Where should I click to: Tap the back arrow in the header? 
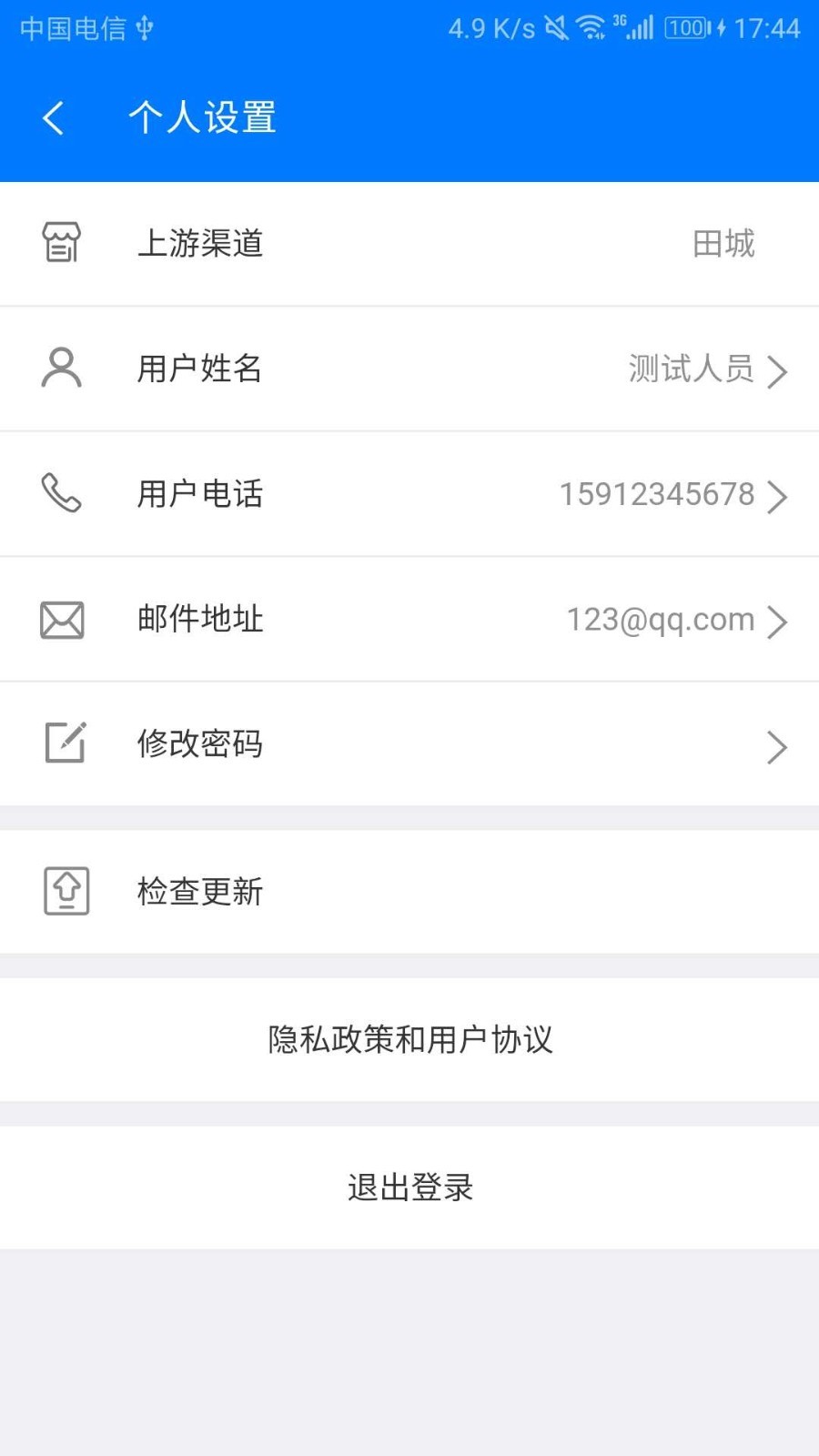[52, 117]
